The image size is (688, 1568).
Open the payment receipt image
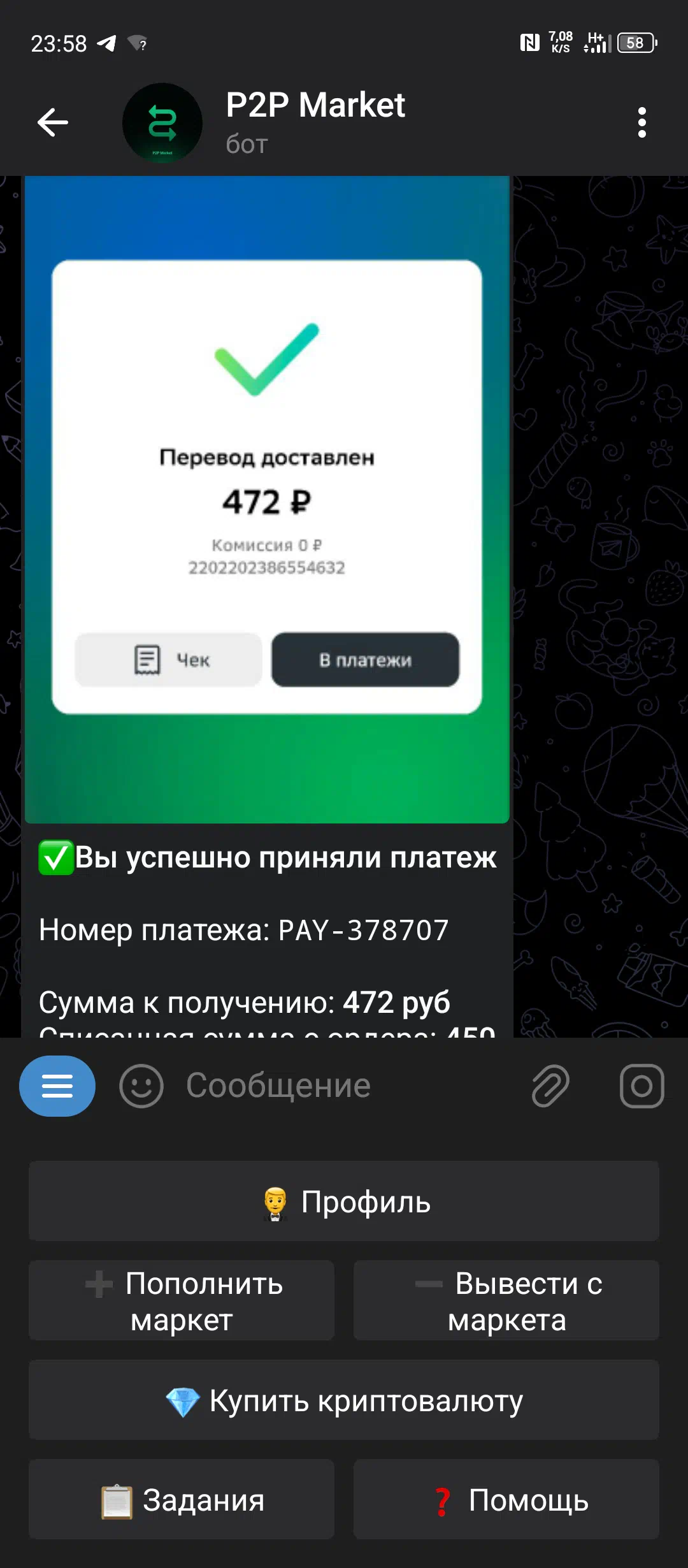click(x=267, y=500)
